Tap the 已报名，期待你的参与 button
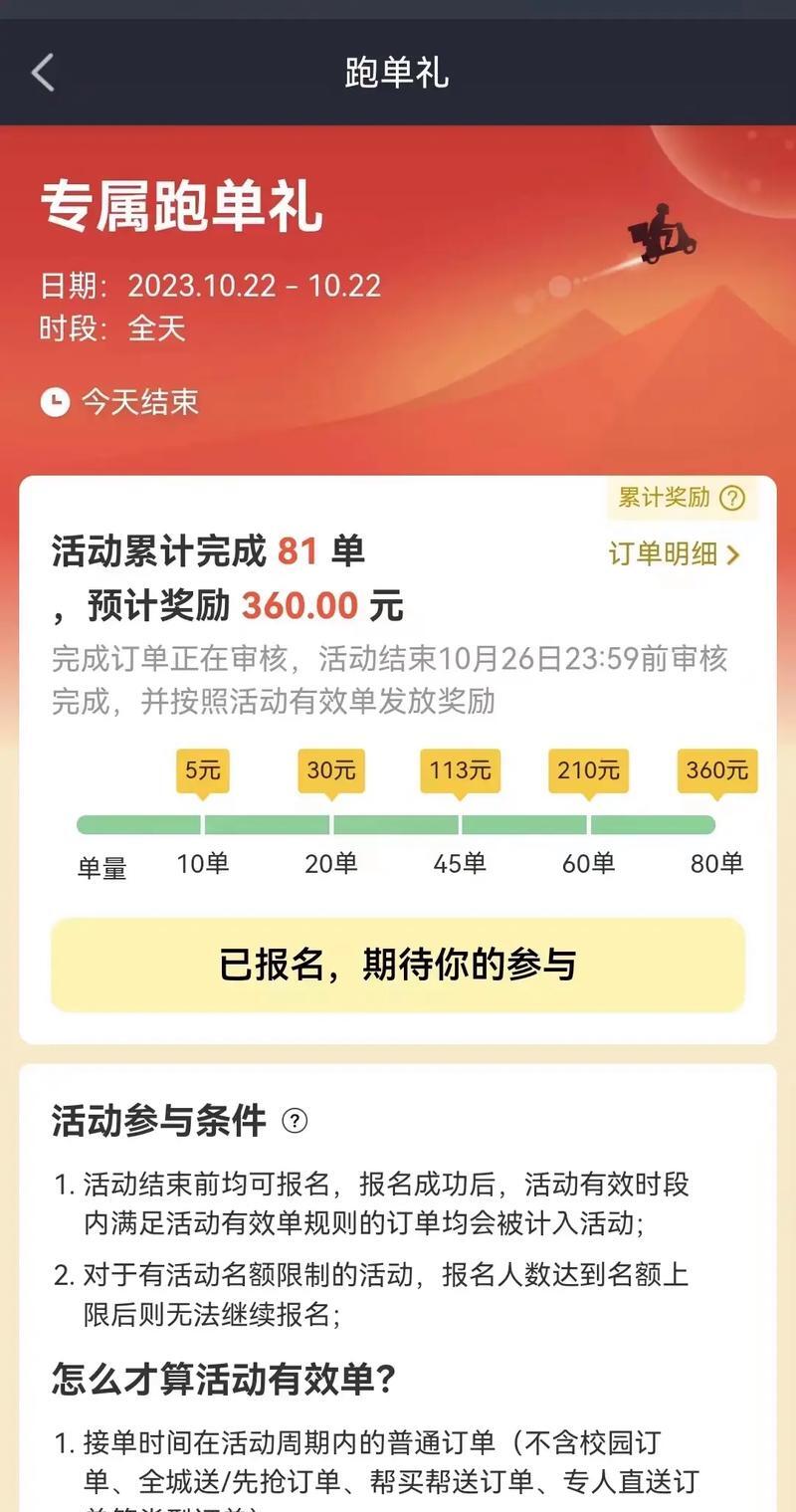The height and width of the screenshot is (1512, 796). (398, 965)
